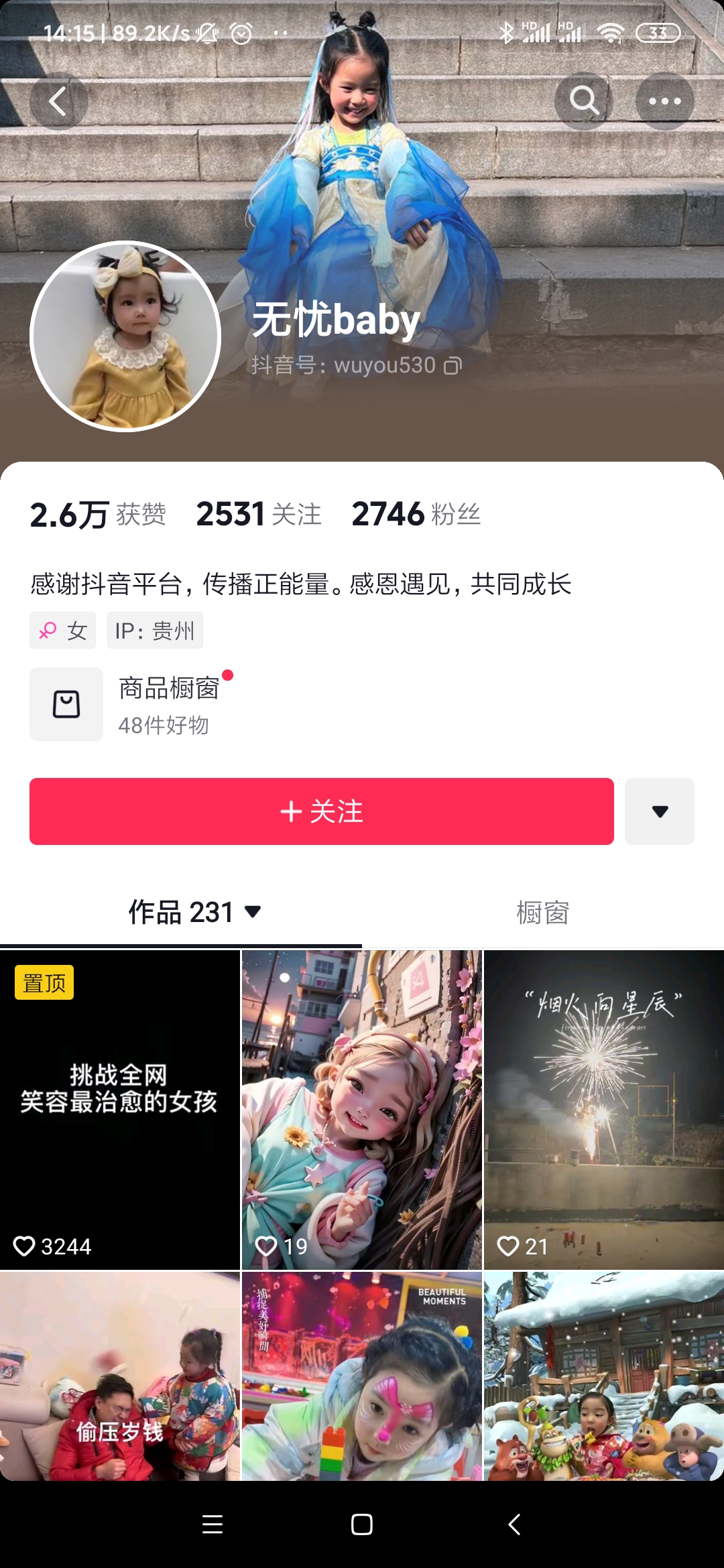724x1568 pixels.
Task: Play the pinned video 挑战全网笑容最治愈的女孩
Action: [x=120, y=1110]
